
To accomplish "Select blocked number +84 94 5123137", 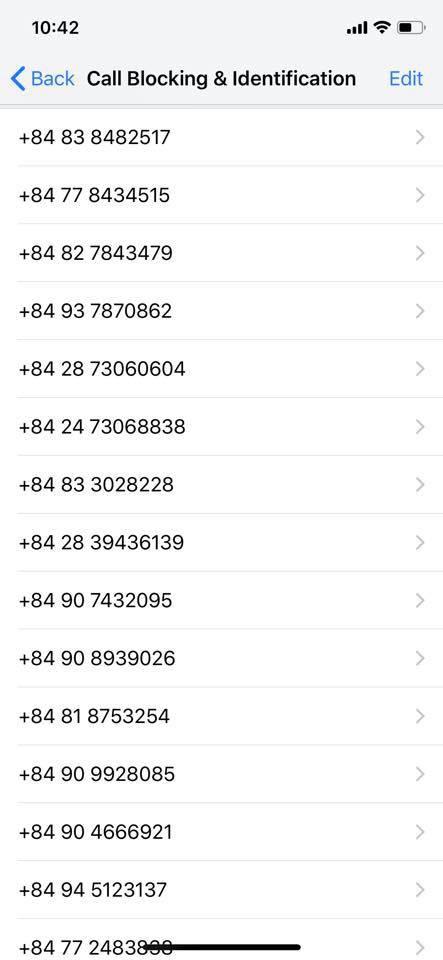I will (x=222, y=890).
